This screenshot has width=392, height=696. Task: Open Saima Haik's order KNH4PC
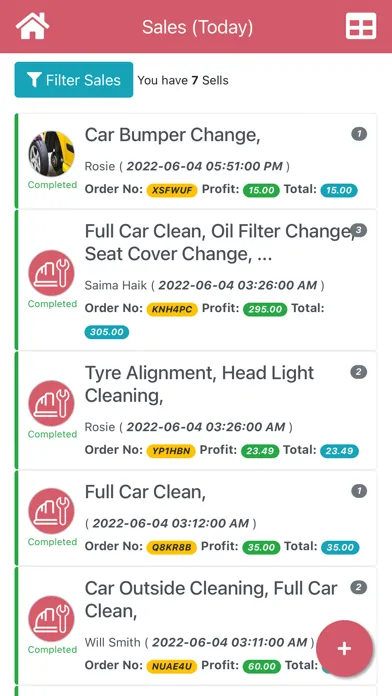[196, 280]
